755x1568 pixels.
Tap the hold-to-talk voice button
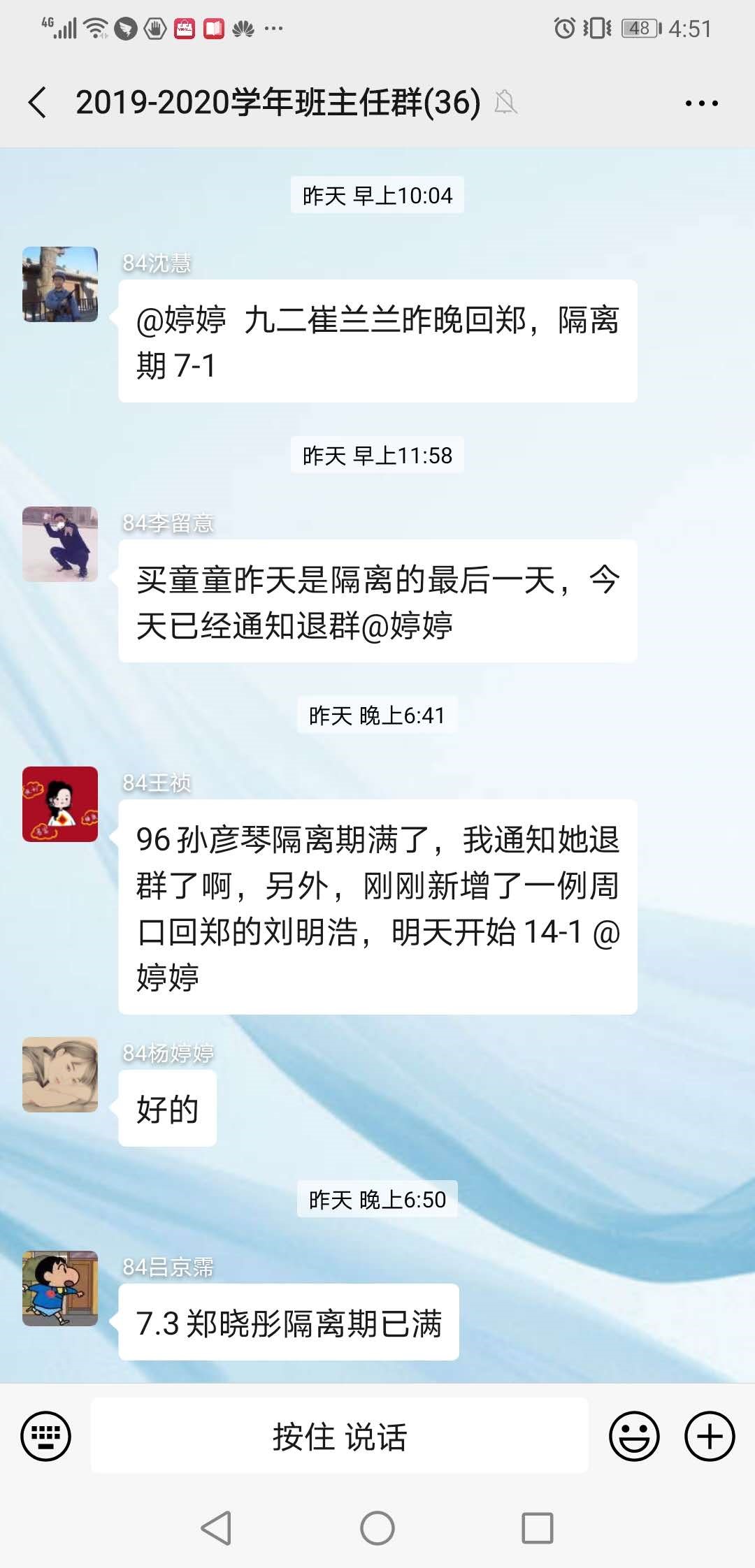(340, 1436)
